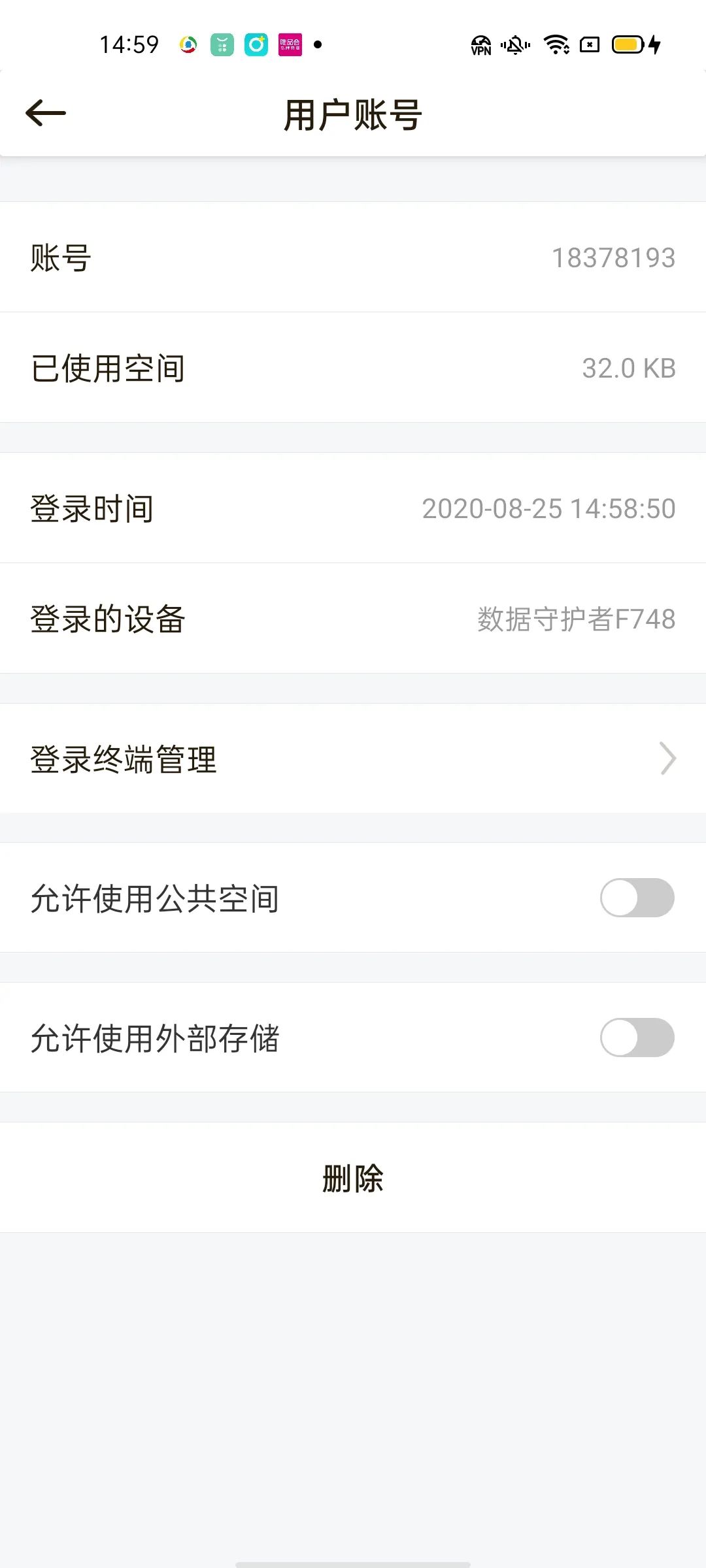706x1568 pixels.
Task: Expand 登录终端管理 via its chevron
Action: tap(668, 758)
